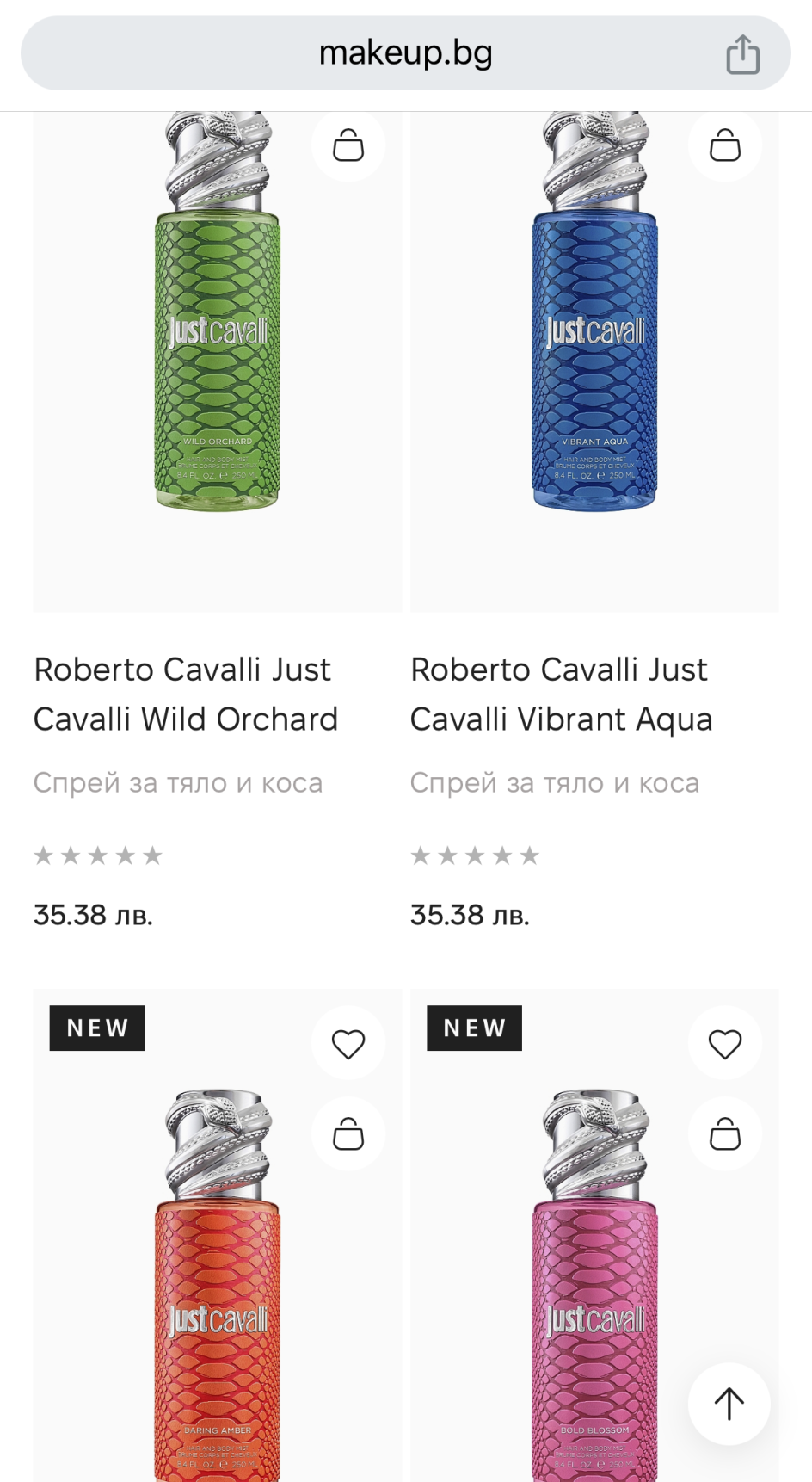Favorite the Daring Amber spray with the heart
Image resolution: width=812 pixels, height=1482 pixels.
[348, 1044]
